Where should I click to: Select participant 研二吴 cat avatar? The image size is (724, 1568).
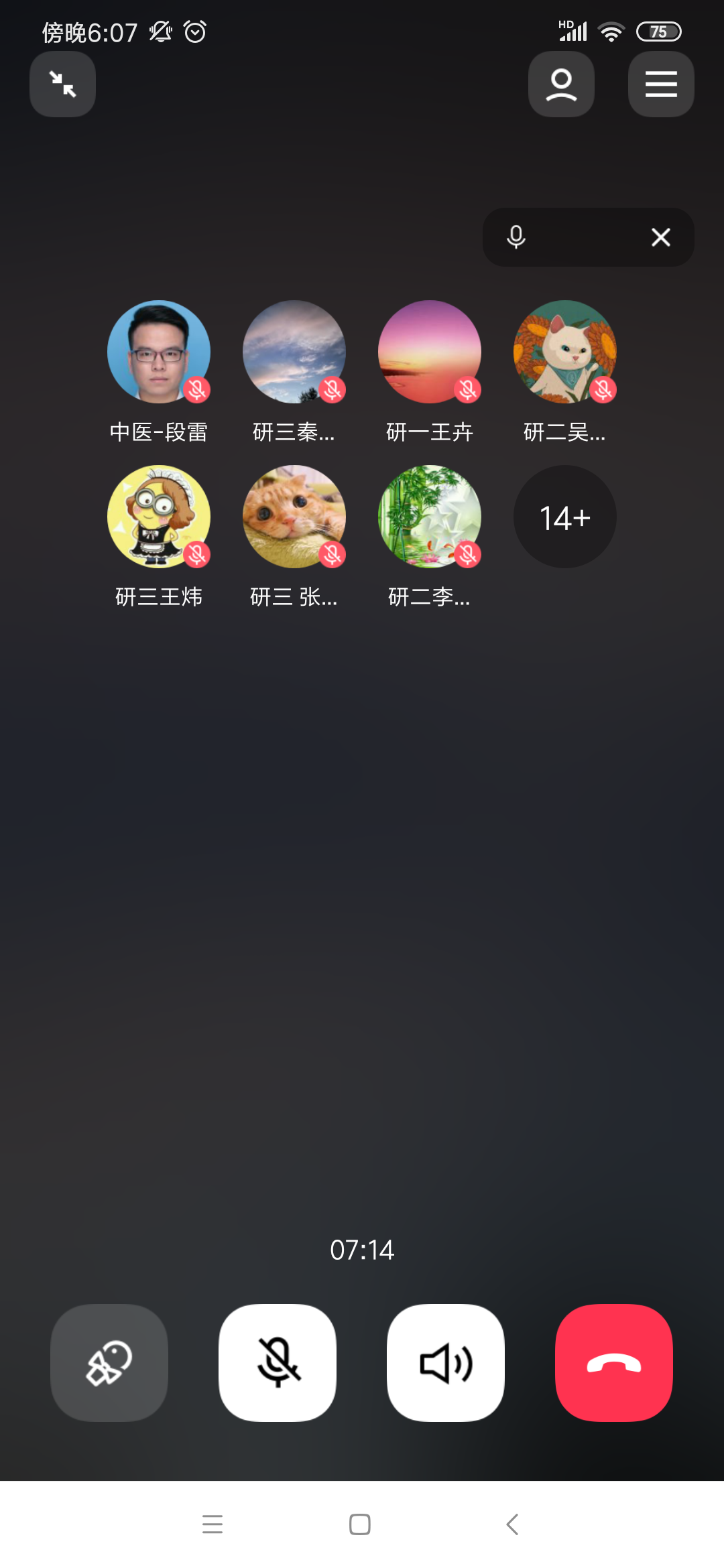coord(564,352)
